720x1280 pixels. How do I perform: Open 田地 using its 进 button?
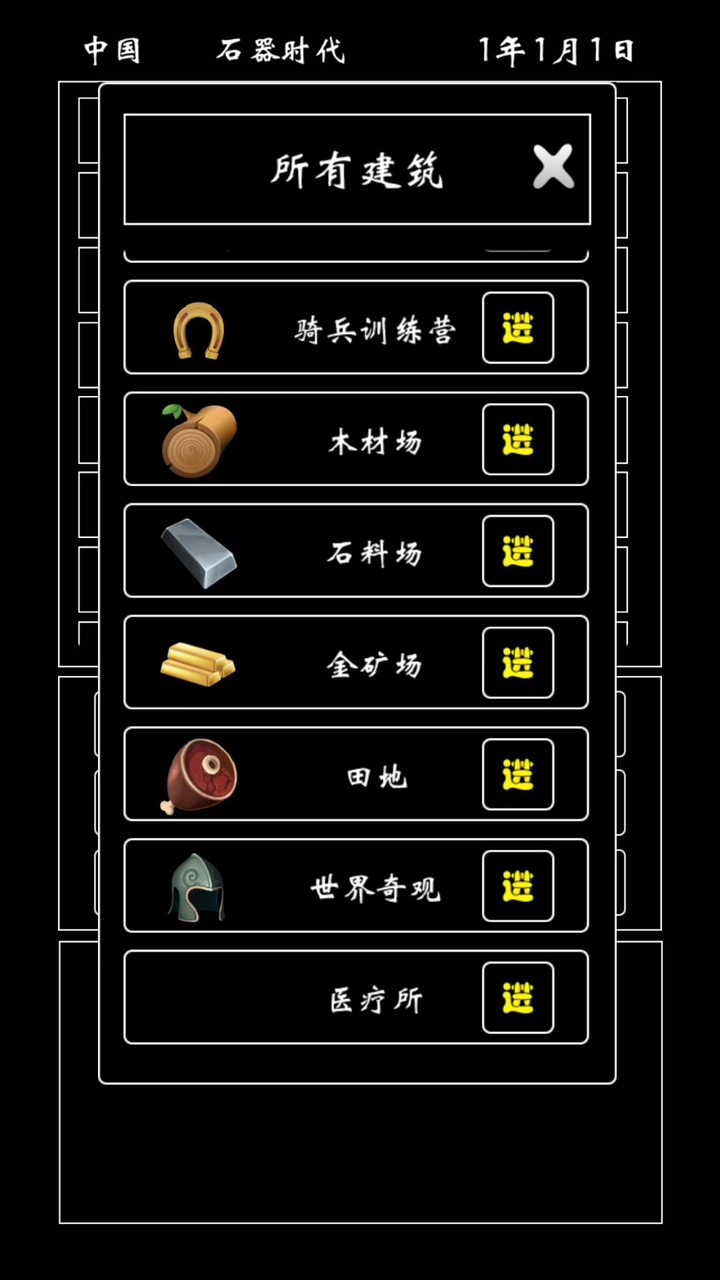pos(519,775)
